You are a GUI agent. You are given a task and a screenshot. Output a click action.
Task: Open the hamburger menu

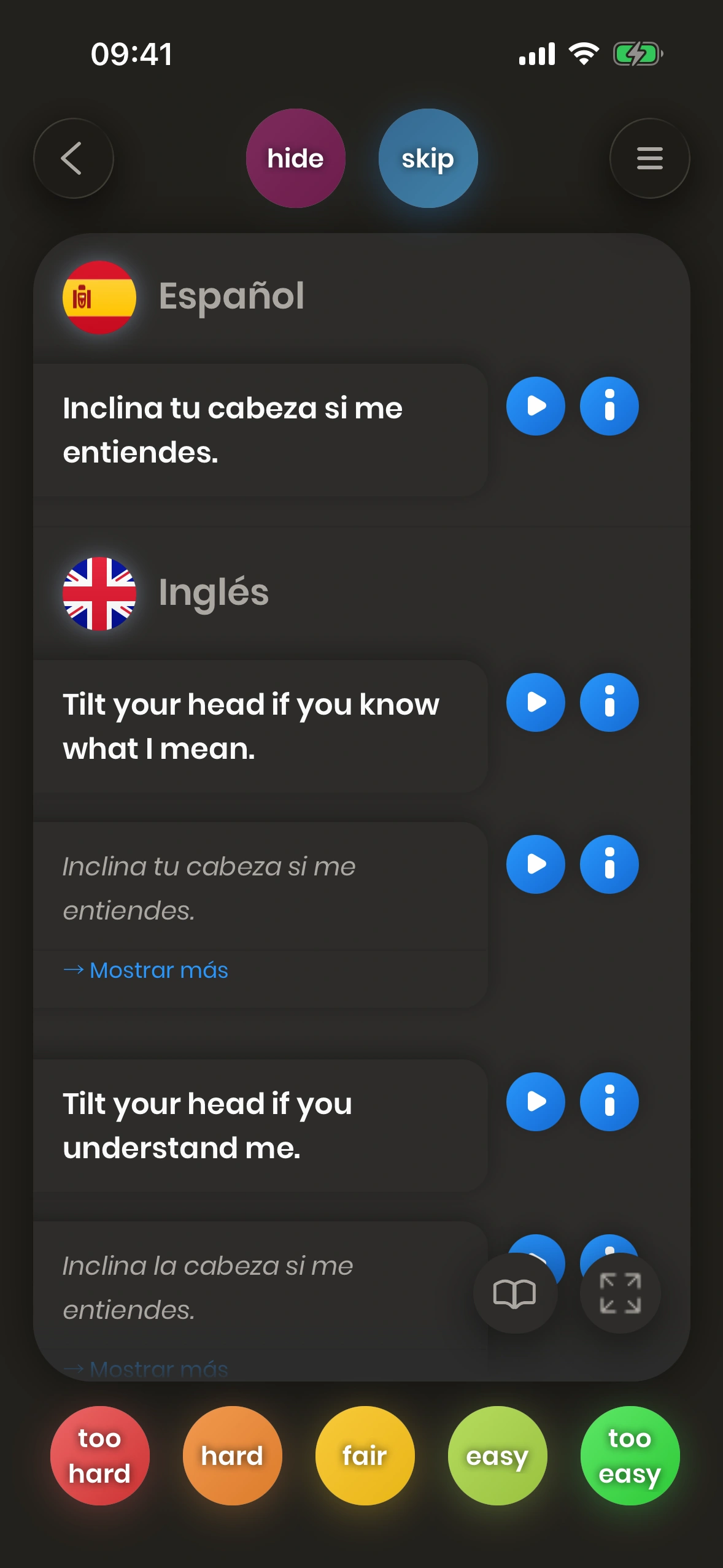pyautogui.click(x=649, y=158)
